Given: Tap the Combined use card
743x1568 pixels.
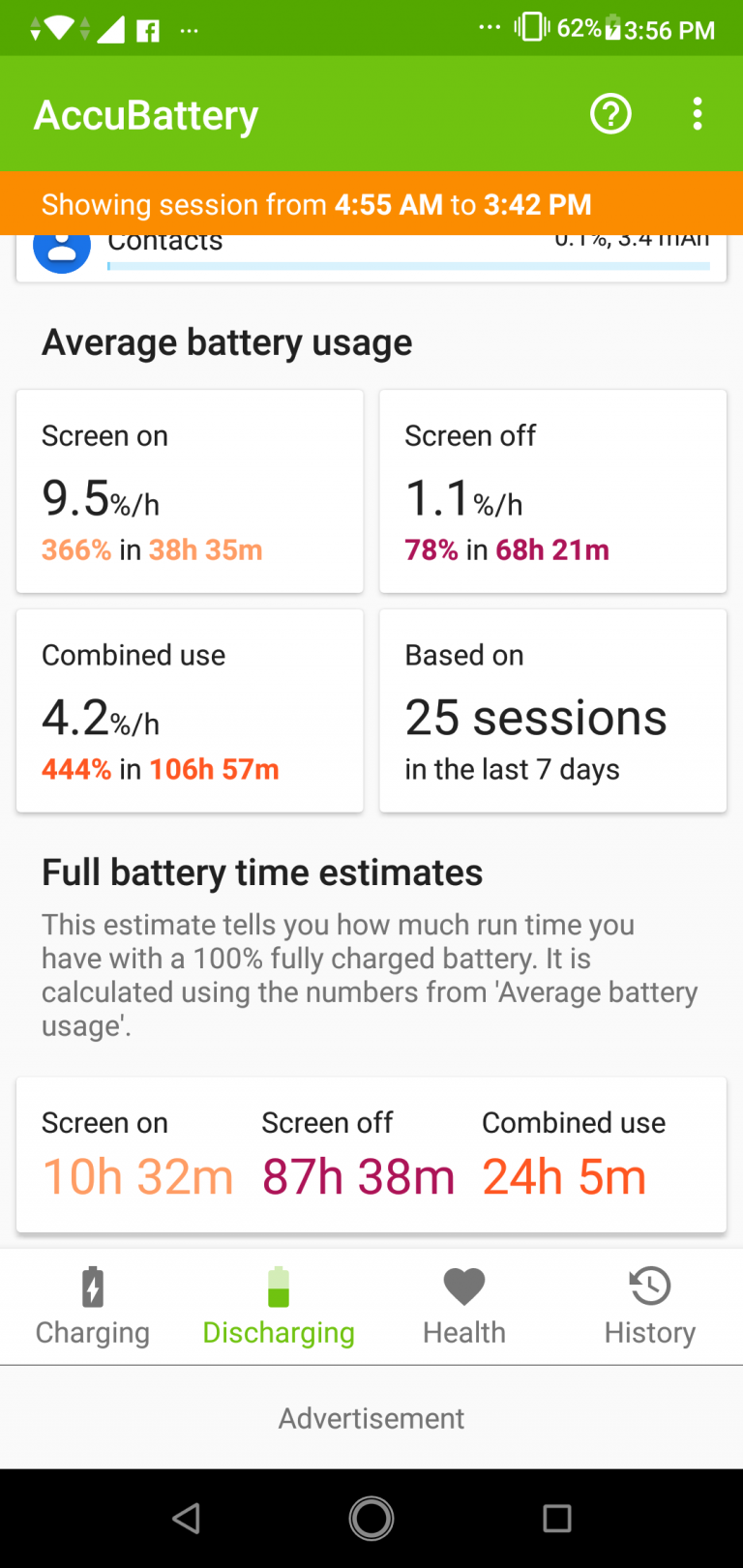Looking at the screenshot, I should coord(190,710).
